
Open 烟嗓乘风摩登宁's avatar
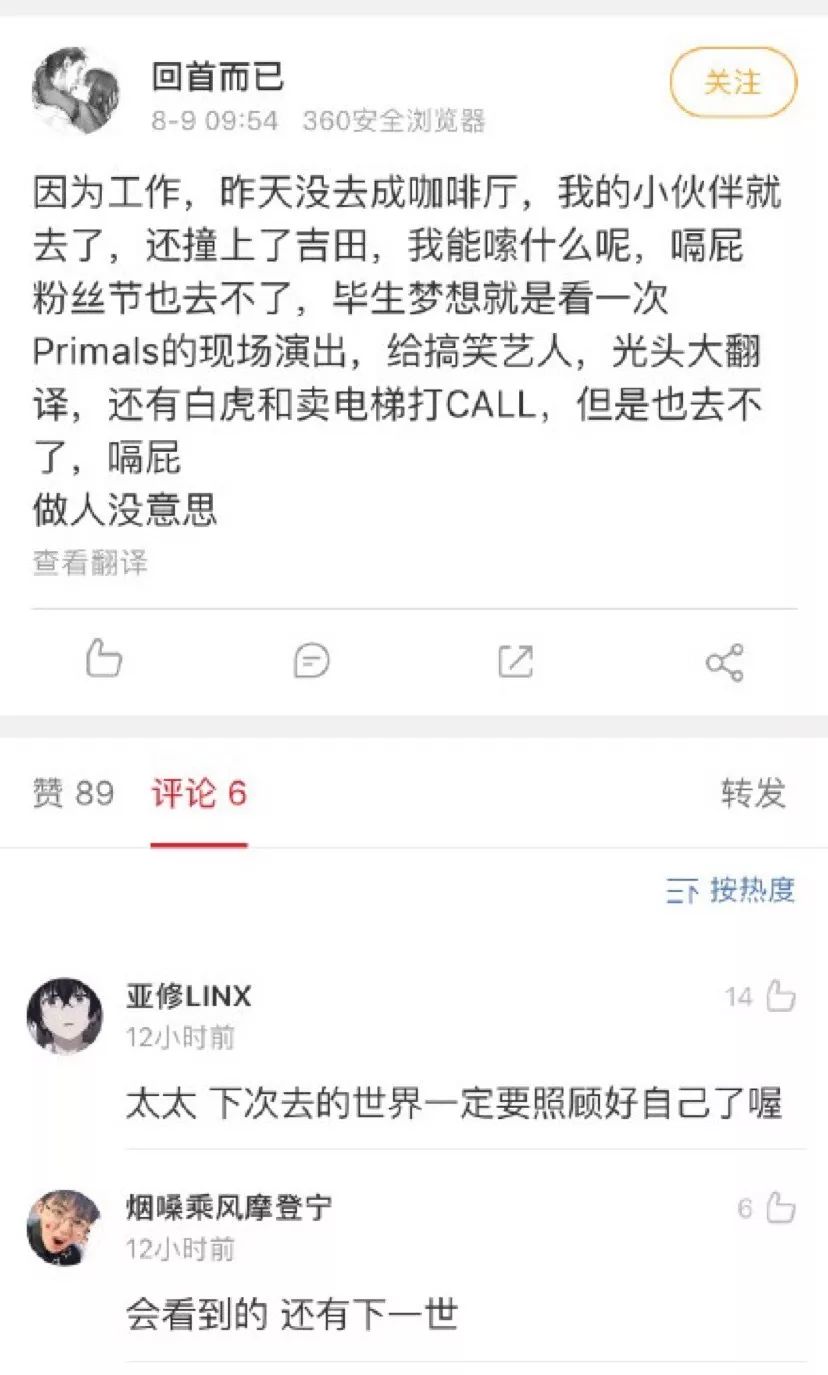coord(64,1227)
